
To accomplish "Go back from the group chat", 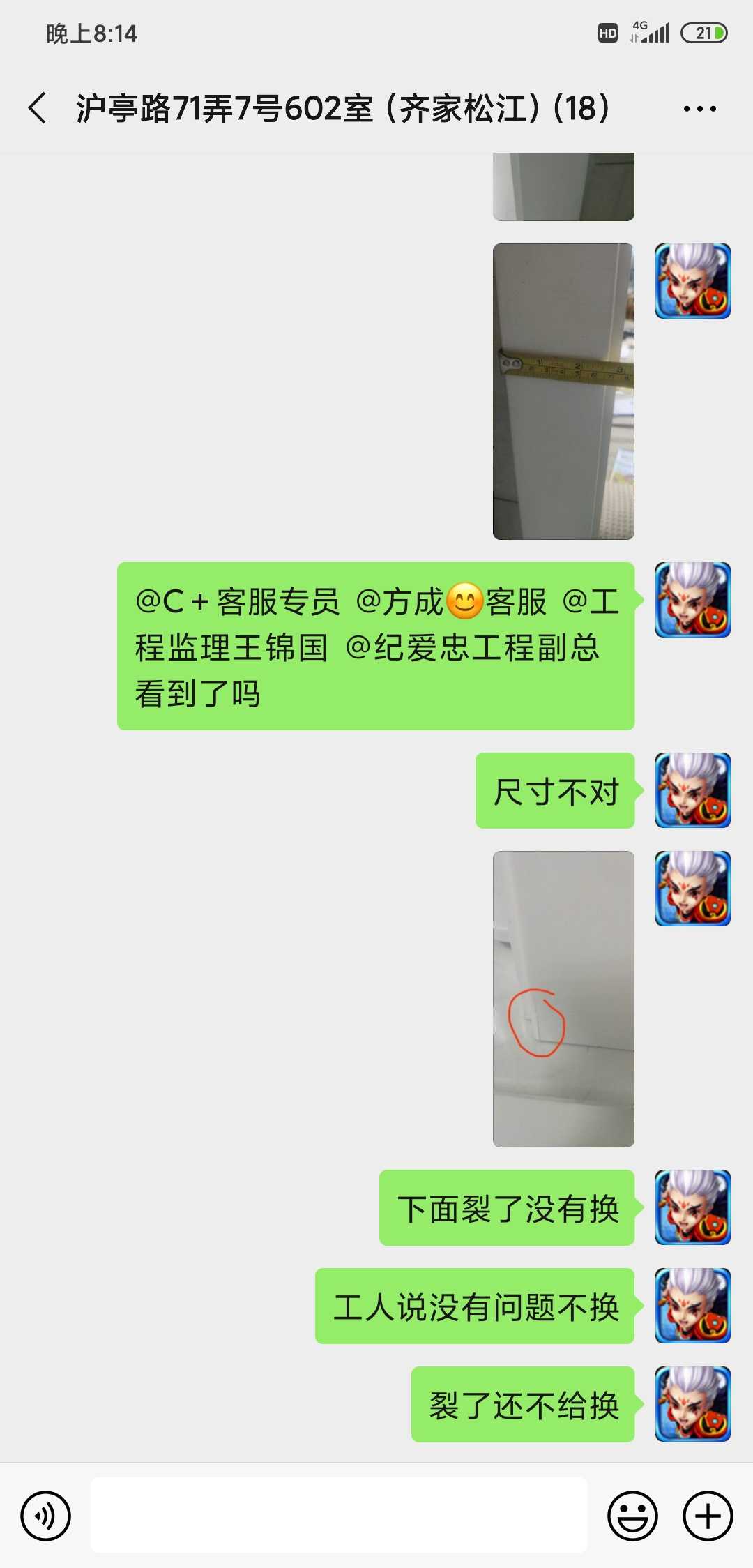I will [x=38, y=109].
